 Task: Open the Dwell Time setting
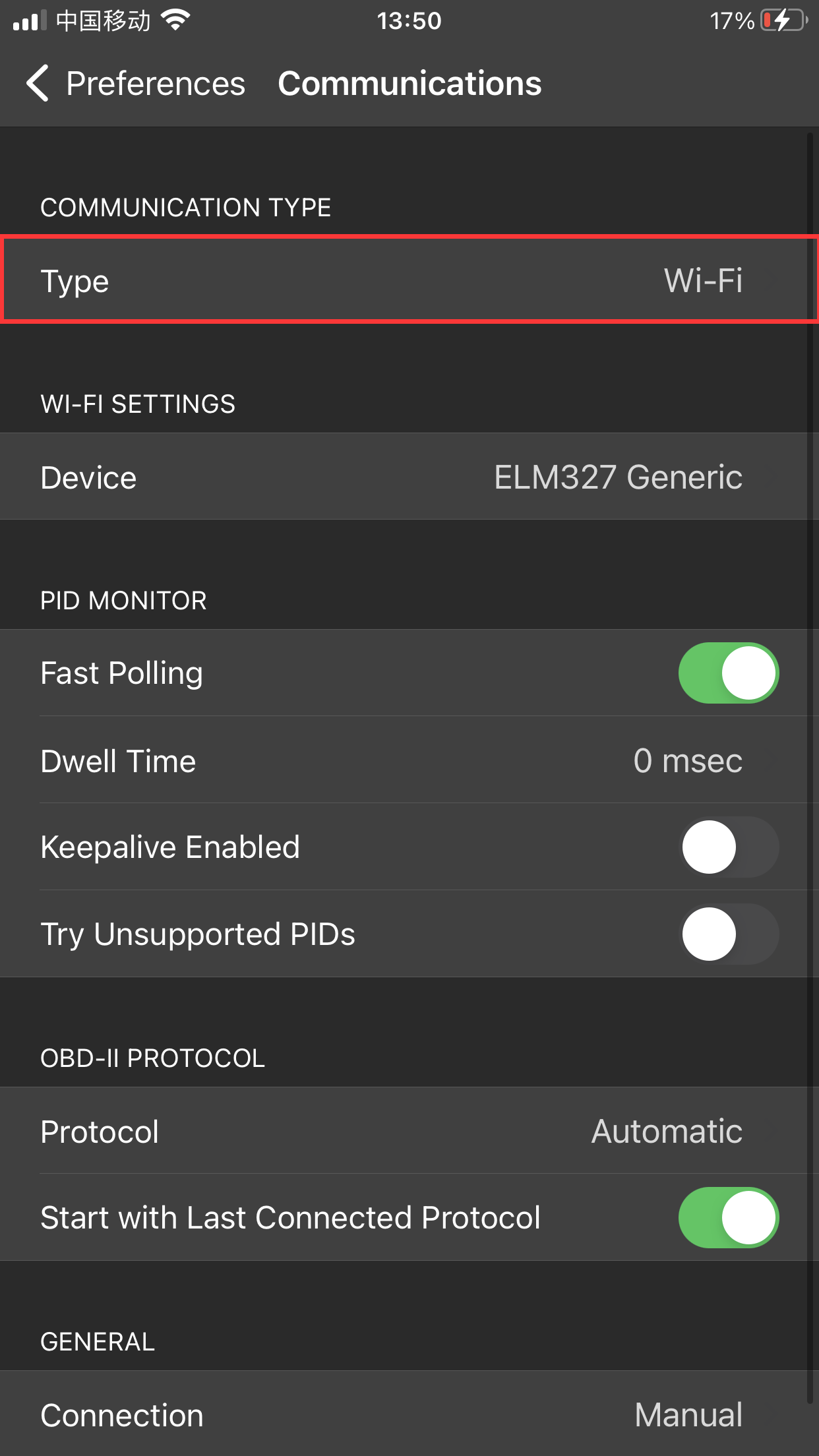(x=409, y=760)
